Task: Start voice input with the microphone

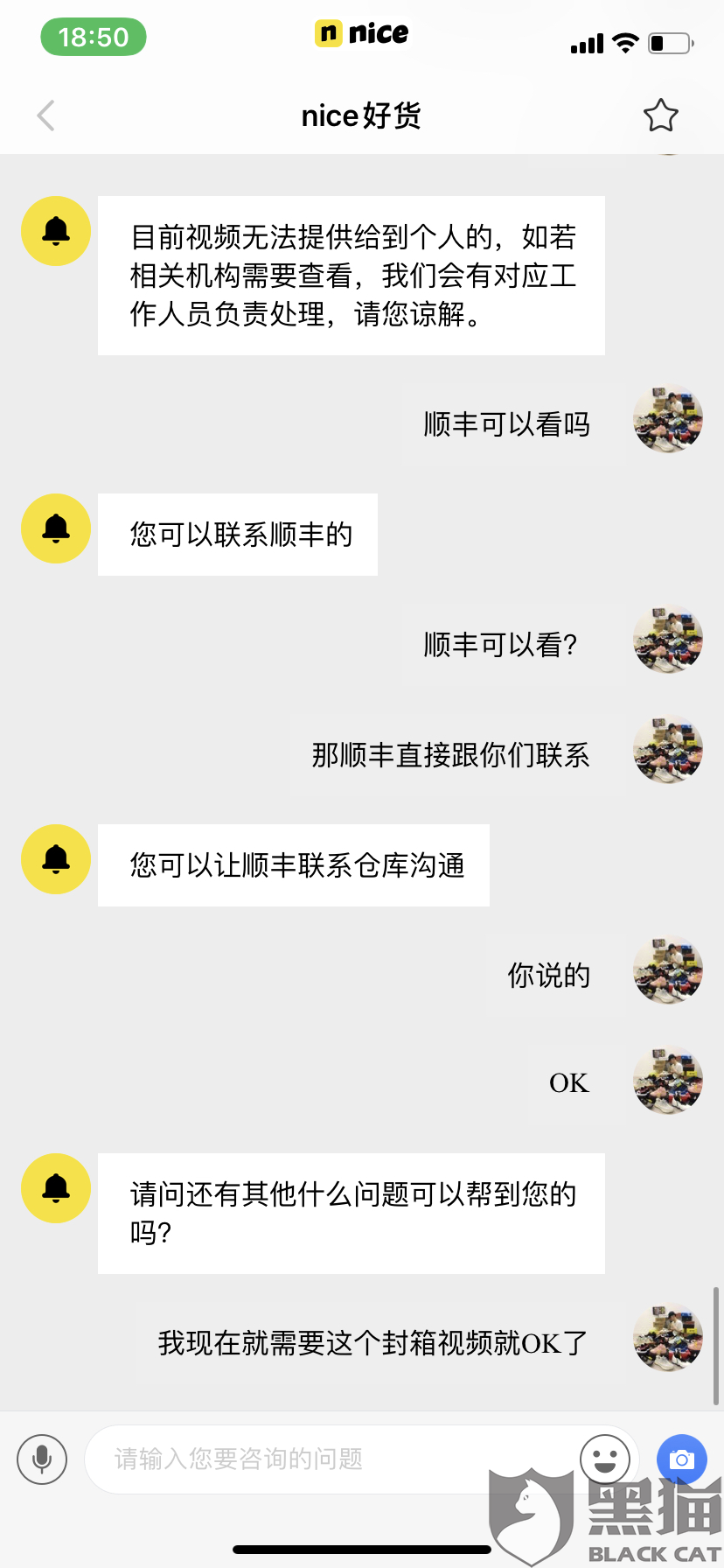Action: (42, 1459)
